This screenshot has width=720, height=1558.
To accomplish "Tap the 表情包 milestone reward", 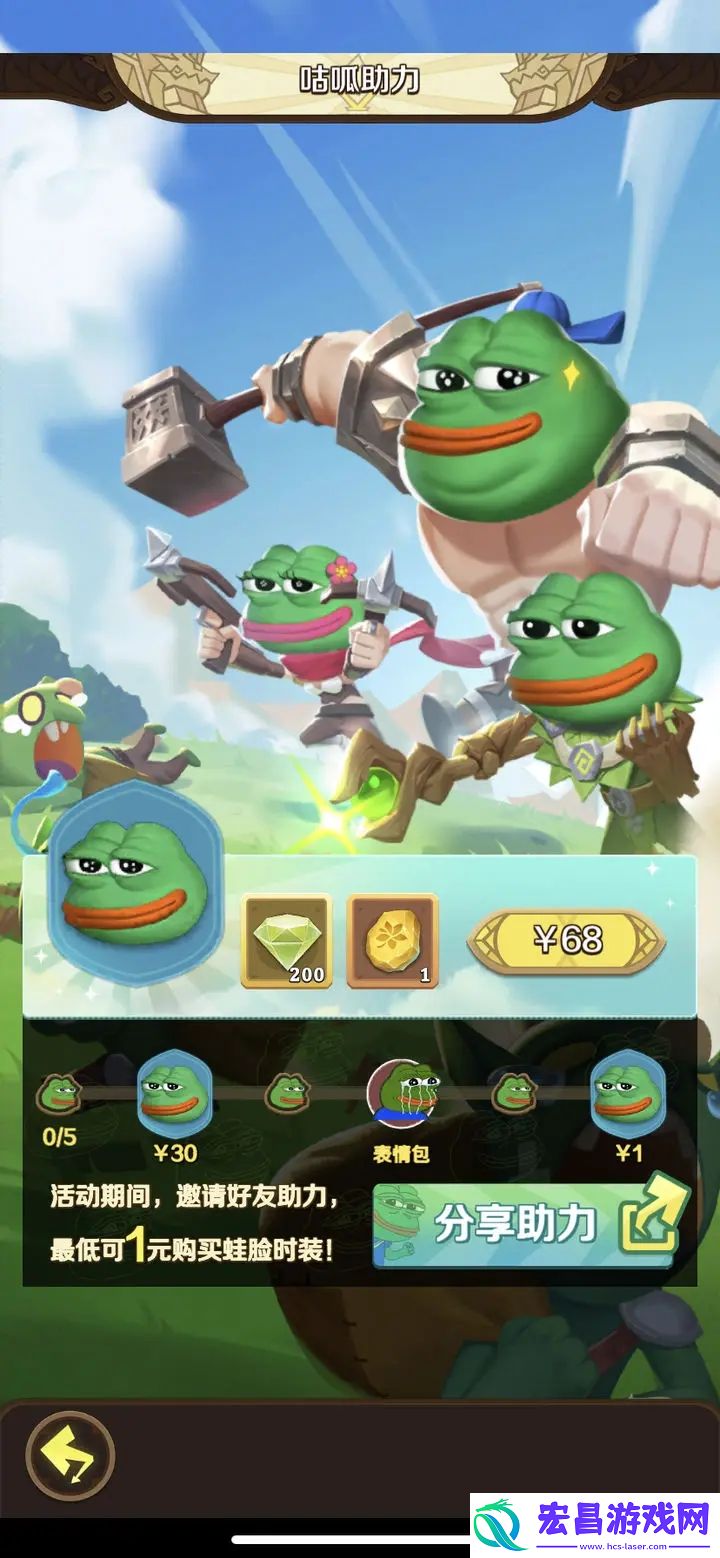I will [402, 1093].
